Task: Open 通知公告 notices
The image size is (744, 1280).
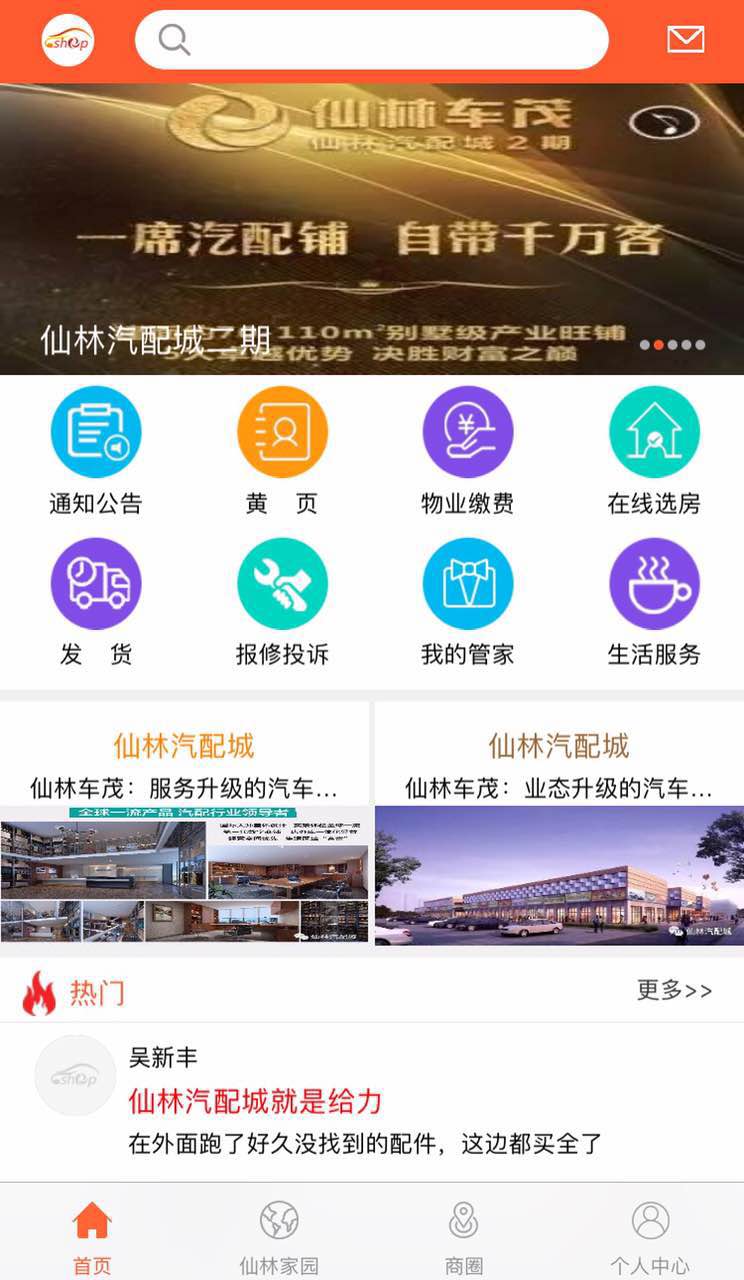Action: click(x=96, y=451)
